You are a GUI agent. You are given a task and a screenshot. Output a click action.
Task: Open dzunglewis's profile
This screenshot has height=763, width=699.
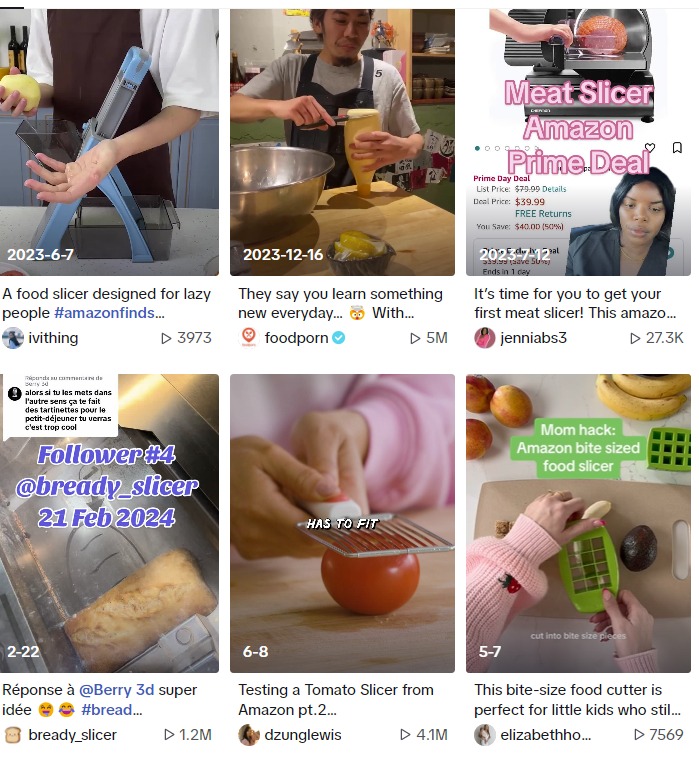[x=303, y=735]
